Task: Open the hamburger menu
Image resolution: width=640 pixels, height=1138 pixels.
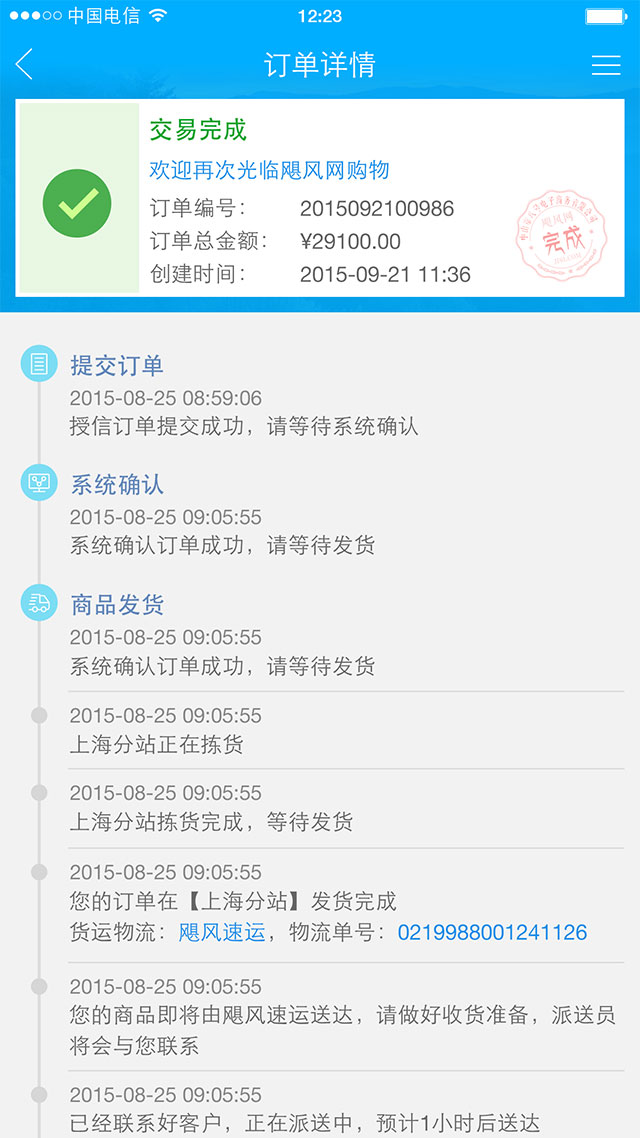Action: [x=606, y=65]
